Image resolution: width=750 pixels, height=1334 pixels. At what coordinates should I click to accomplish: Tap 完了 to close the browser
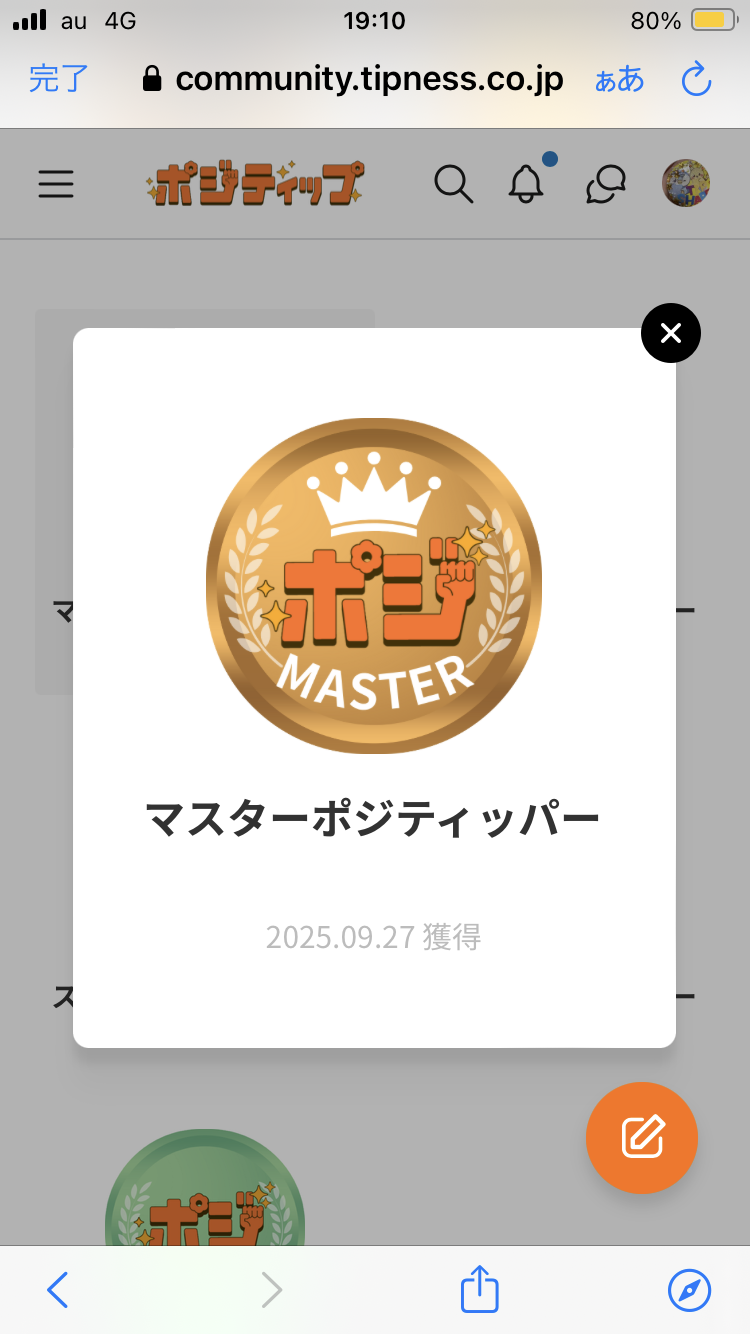click(59, 78)
